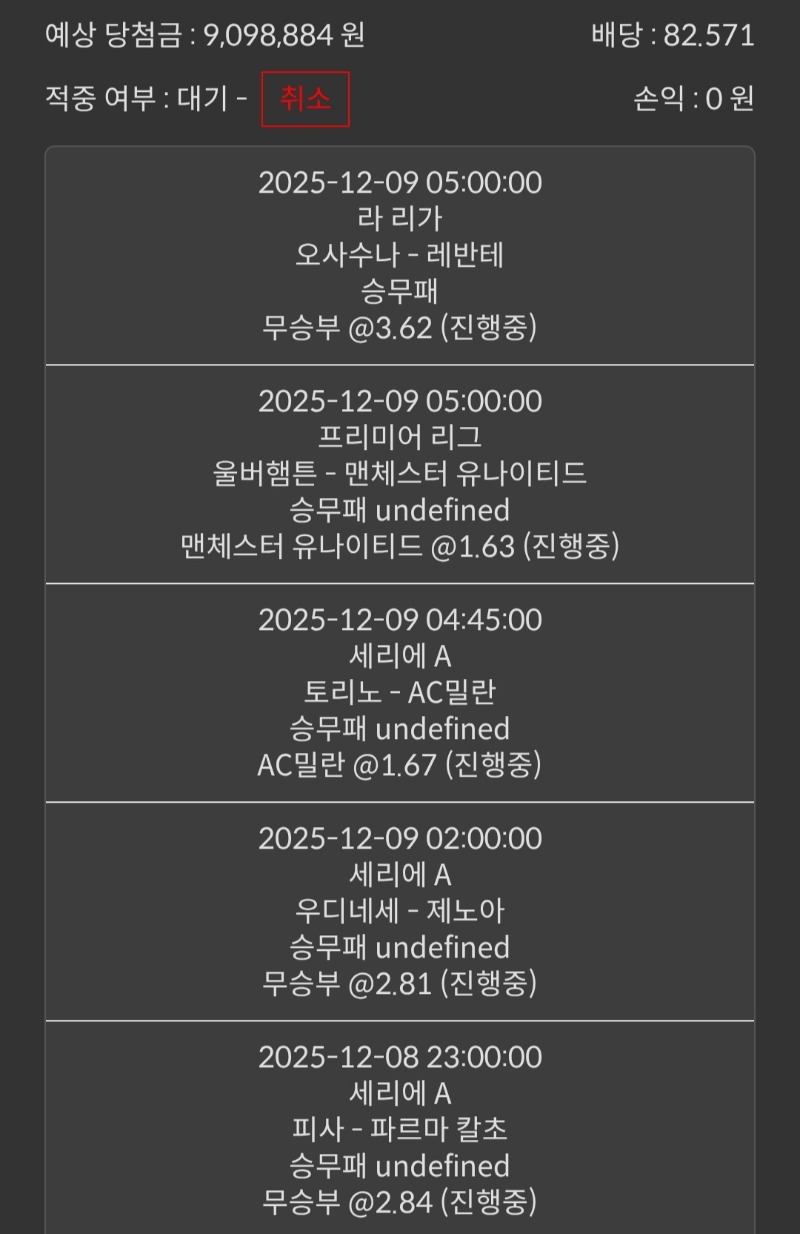Select the 오사수나 - 레반테 match card
Image resolution: width=800 pixels, height=1234 pixels.
pos(399,257)
